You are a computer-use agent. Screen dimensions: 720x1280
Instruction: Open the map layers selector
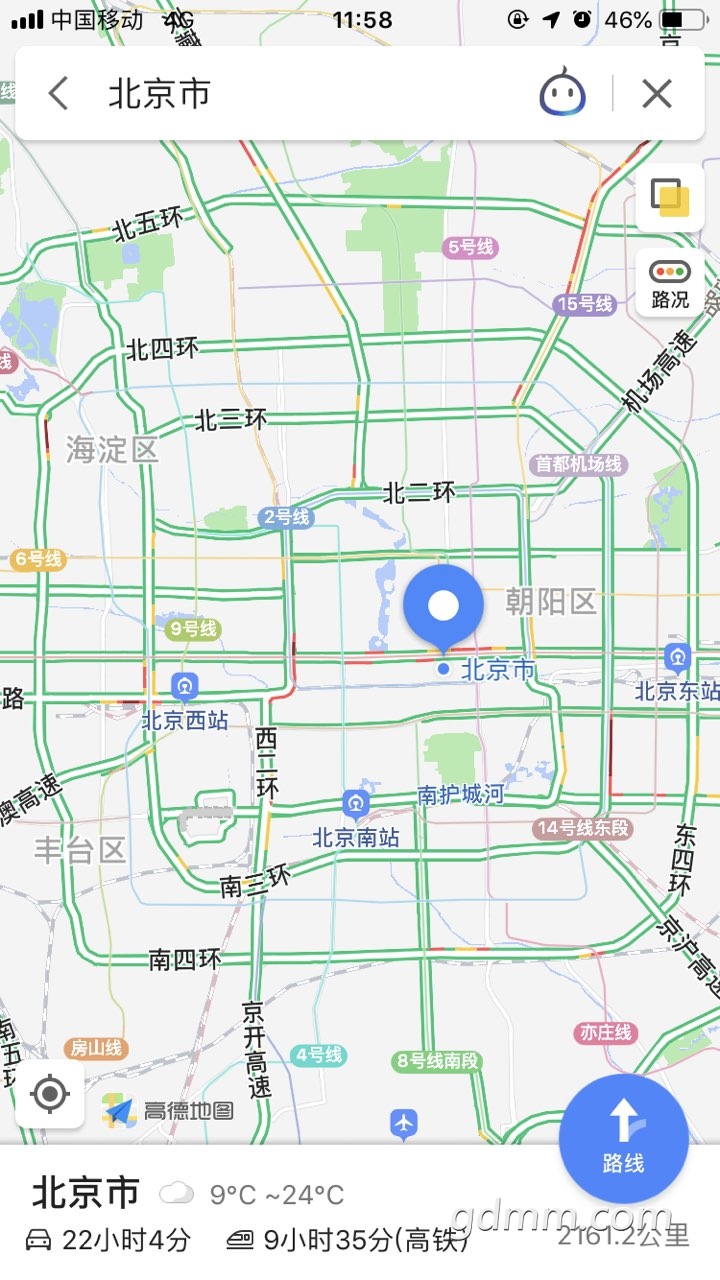point(669,198)
